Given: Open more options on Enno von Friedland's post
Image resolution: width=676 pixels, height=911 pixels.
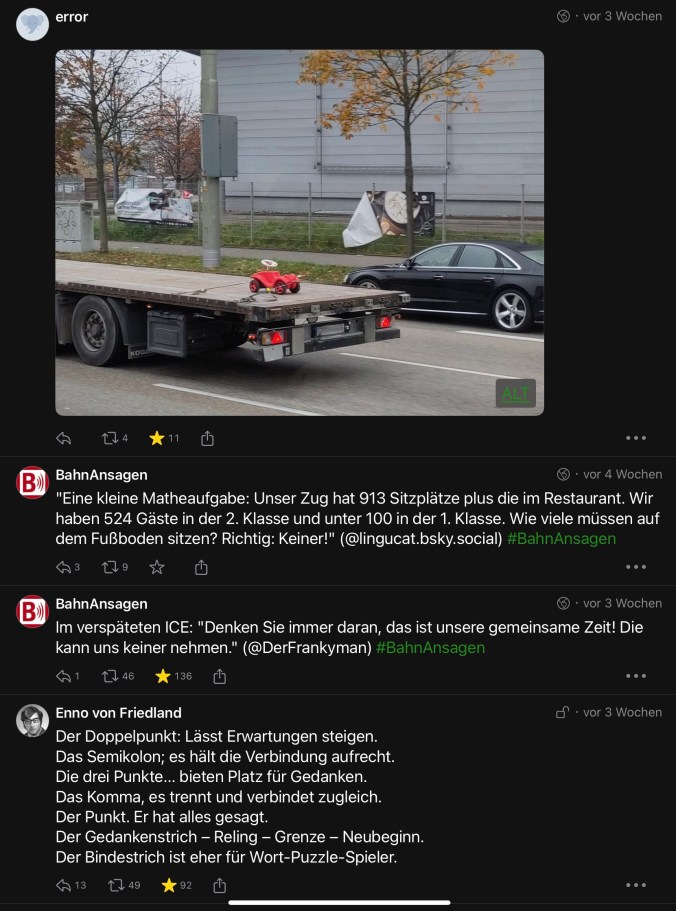Looking at the screenshot, I should tap(636, 885).
